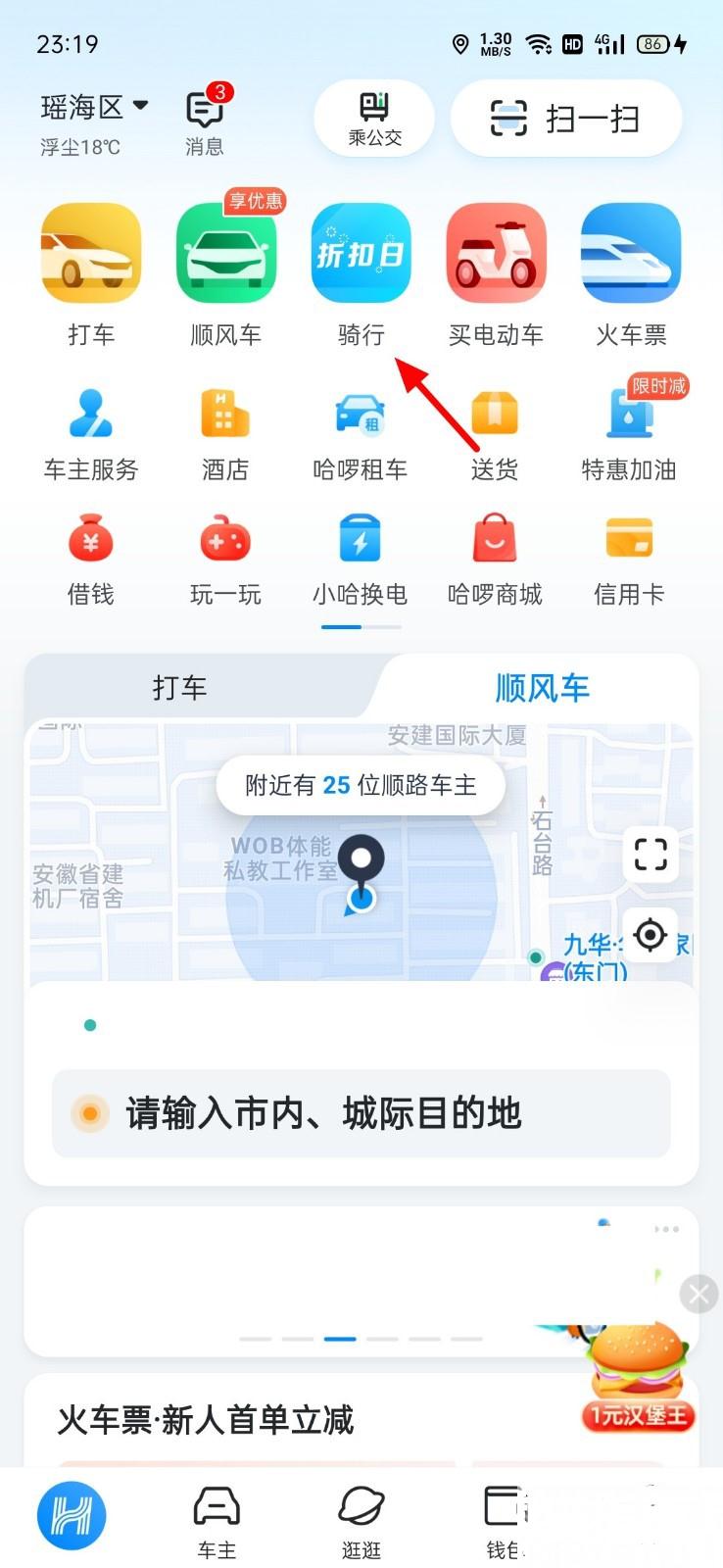Select the 顺风车 carpool service icon
This screenshot has width=723, height=1568.
(225, 253)
